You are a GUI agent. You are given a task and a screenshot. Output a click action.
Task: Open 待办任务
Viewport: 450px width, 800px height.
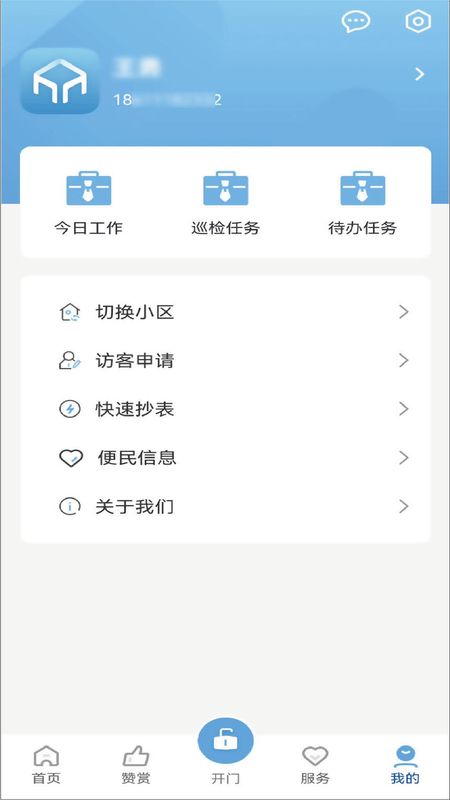[362, 203]
